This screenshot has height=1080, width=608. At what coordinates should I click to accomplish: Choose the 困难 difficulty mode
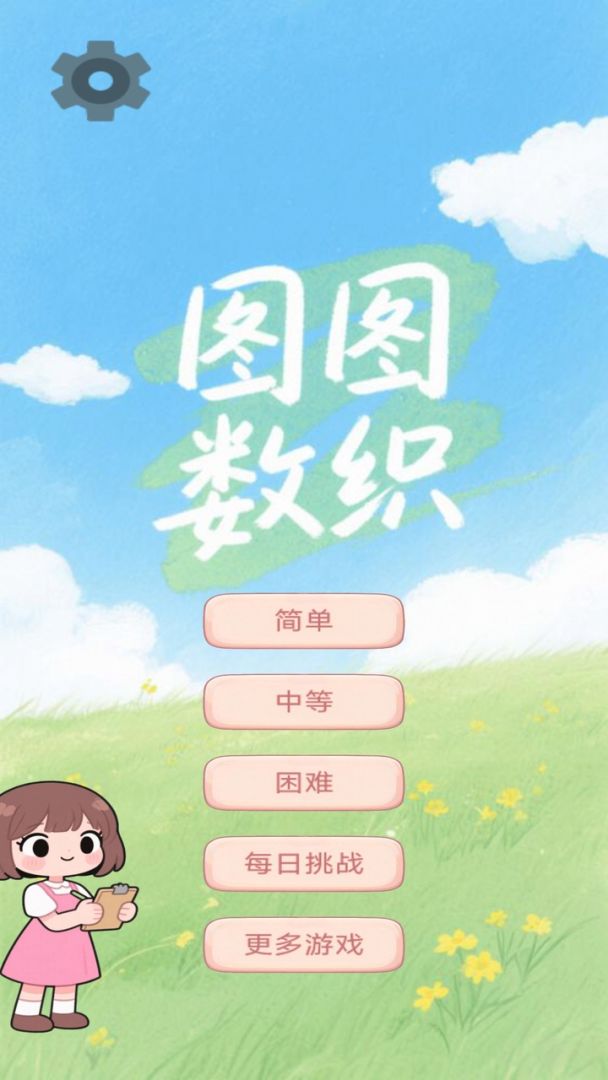coord(304,783)
